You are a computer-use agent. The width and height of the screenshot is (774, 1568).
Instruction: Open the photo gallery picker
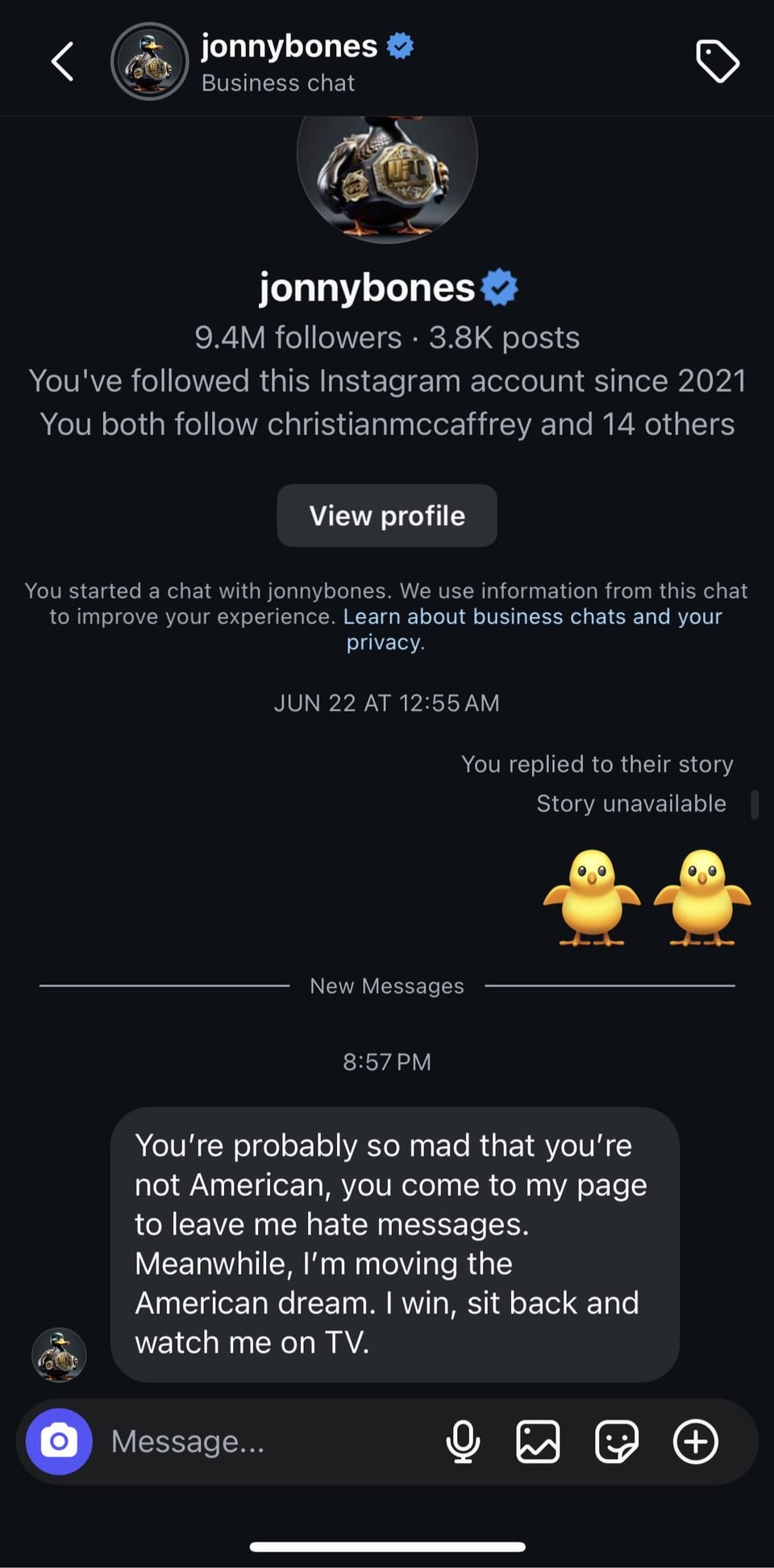pyautogui.click(x=538, y=1441)
